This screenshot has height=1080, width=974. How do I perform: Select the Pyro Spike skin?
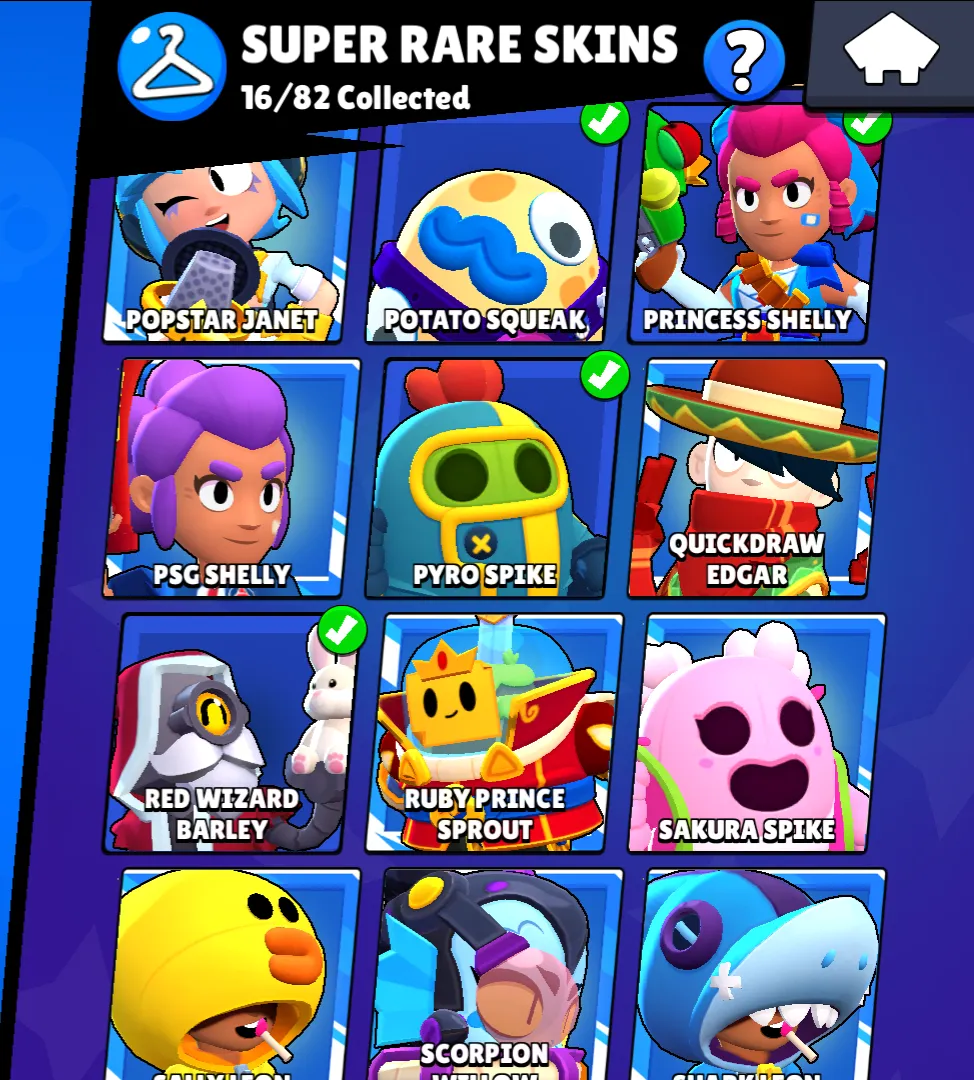coord(492,480)
